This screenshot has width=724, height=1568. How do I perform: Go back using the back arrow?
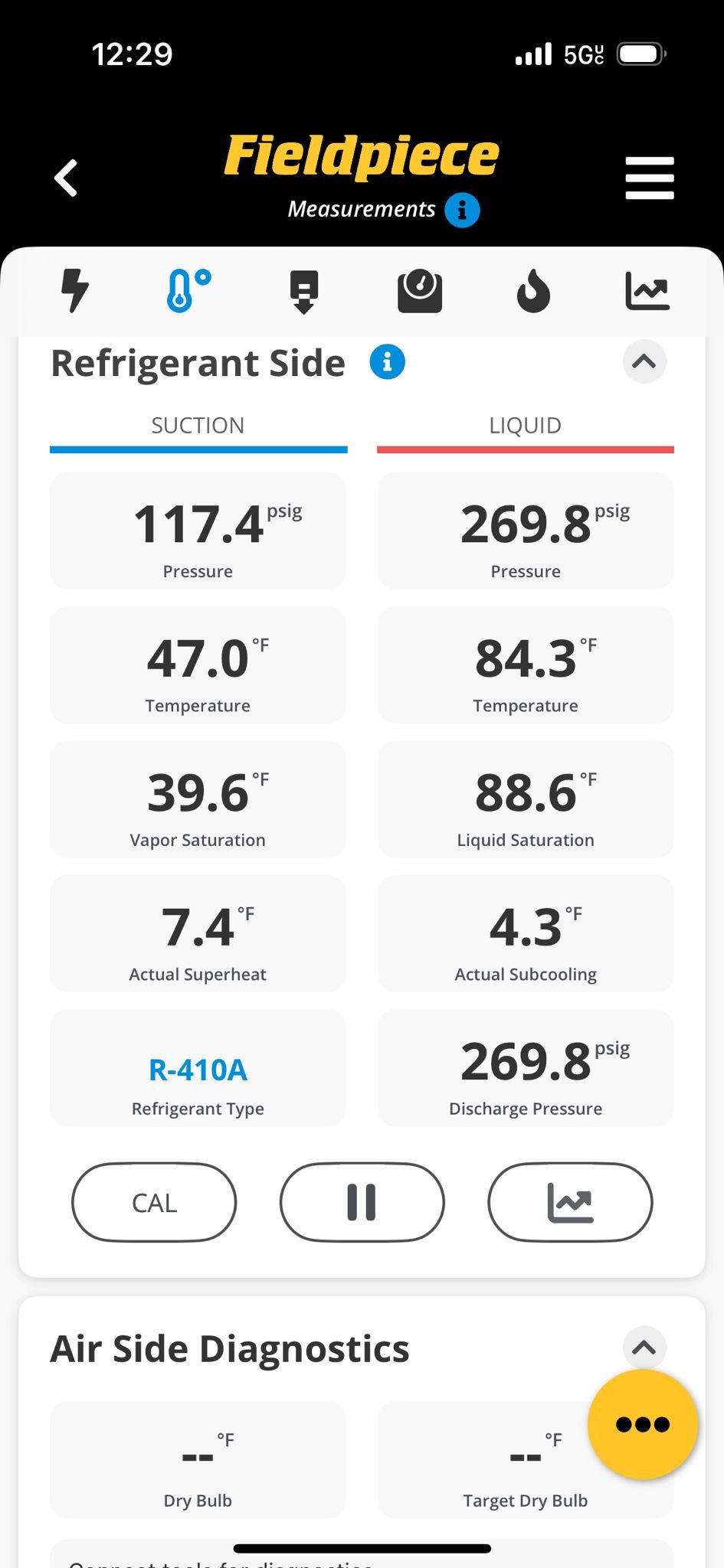[x=67, y=178]
